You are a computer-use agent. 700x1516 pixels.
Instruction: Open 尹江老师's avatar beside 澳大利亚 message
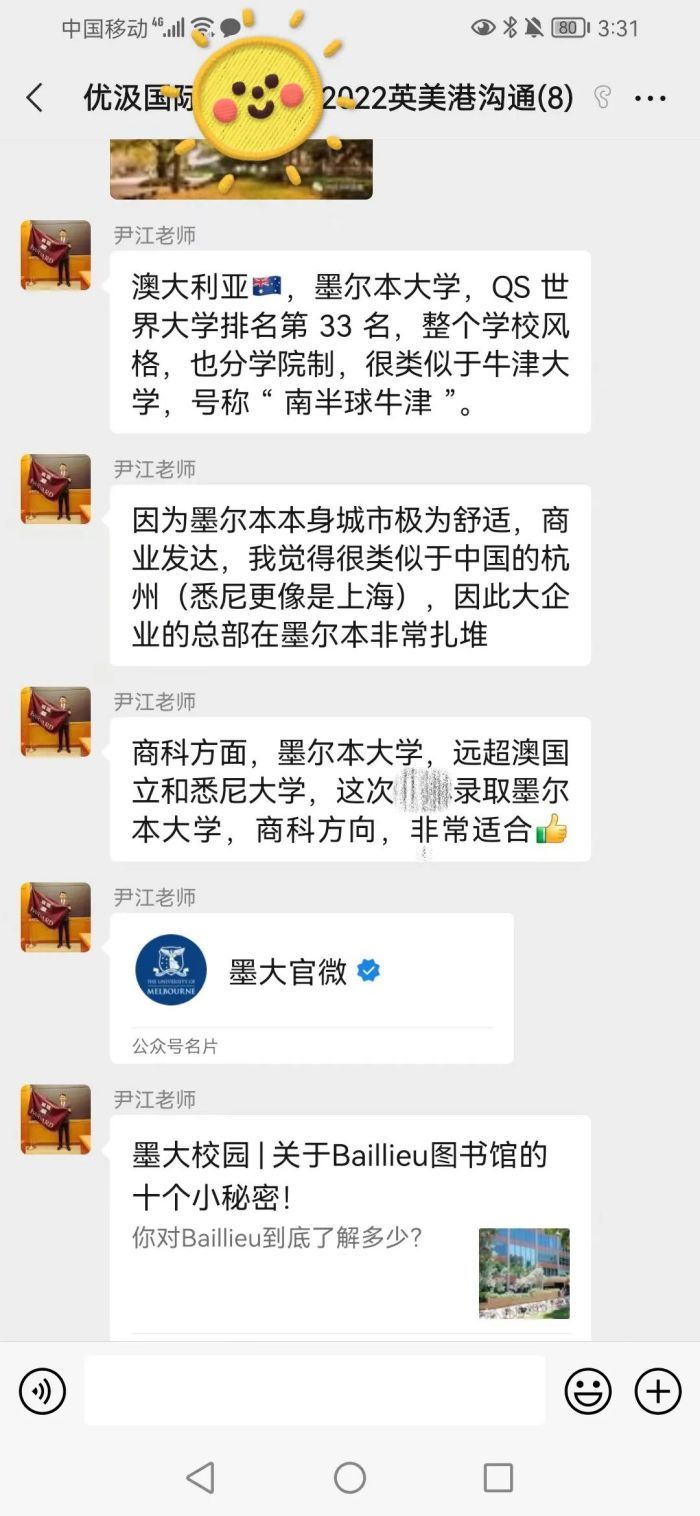(56, 256)
